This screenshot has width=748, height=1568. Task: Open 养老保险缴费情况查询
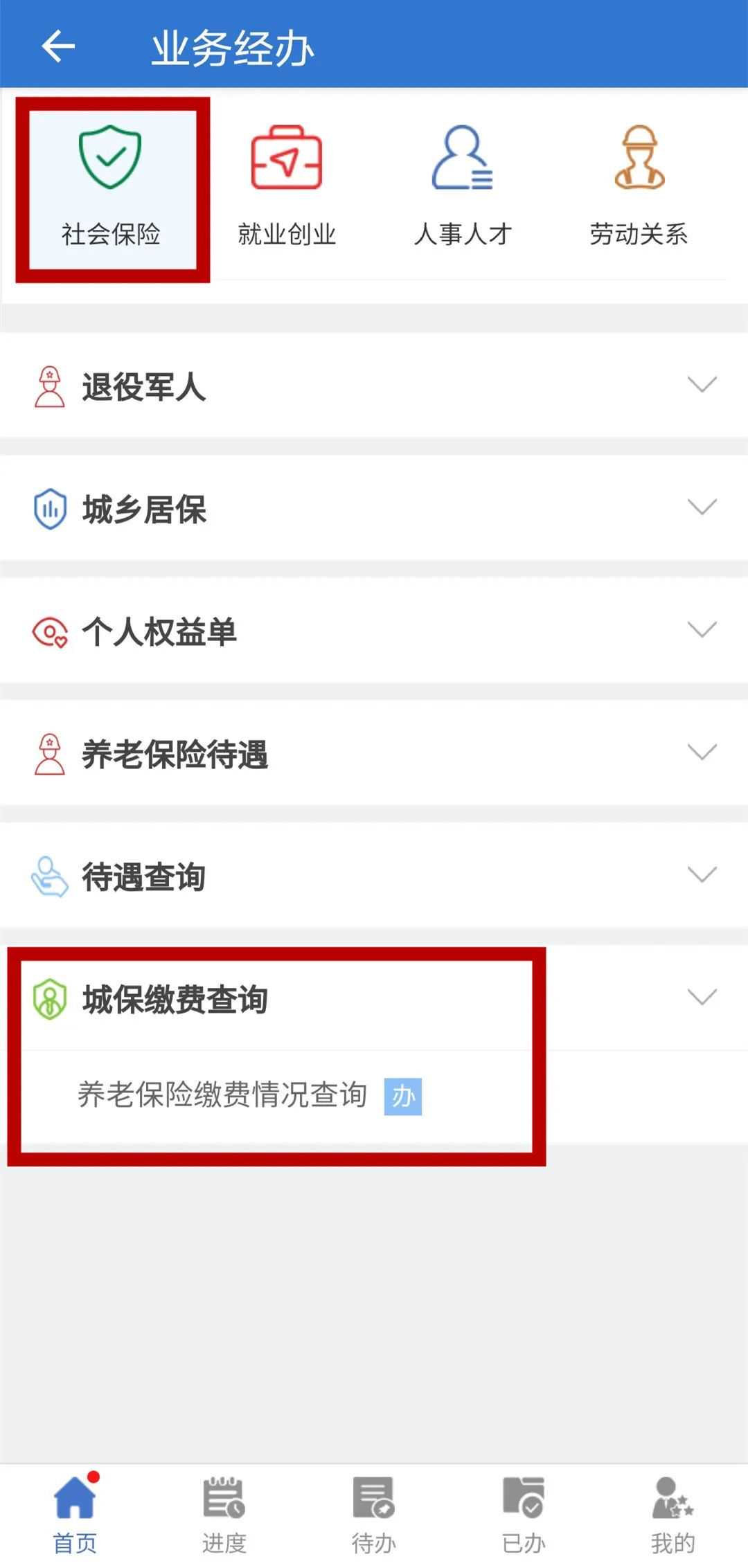(x=223, y=1095)
